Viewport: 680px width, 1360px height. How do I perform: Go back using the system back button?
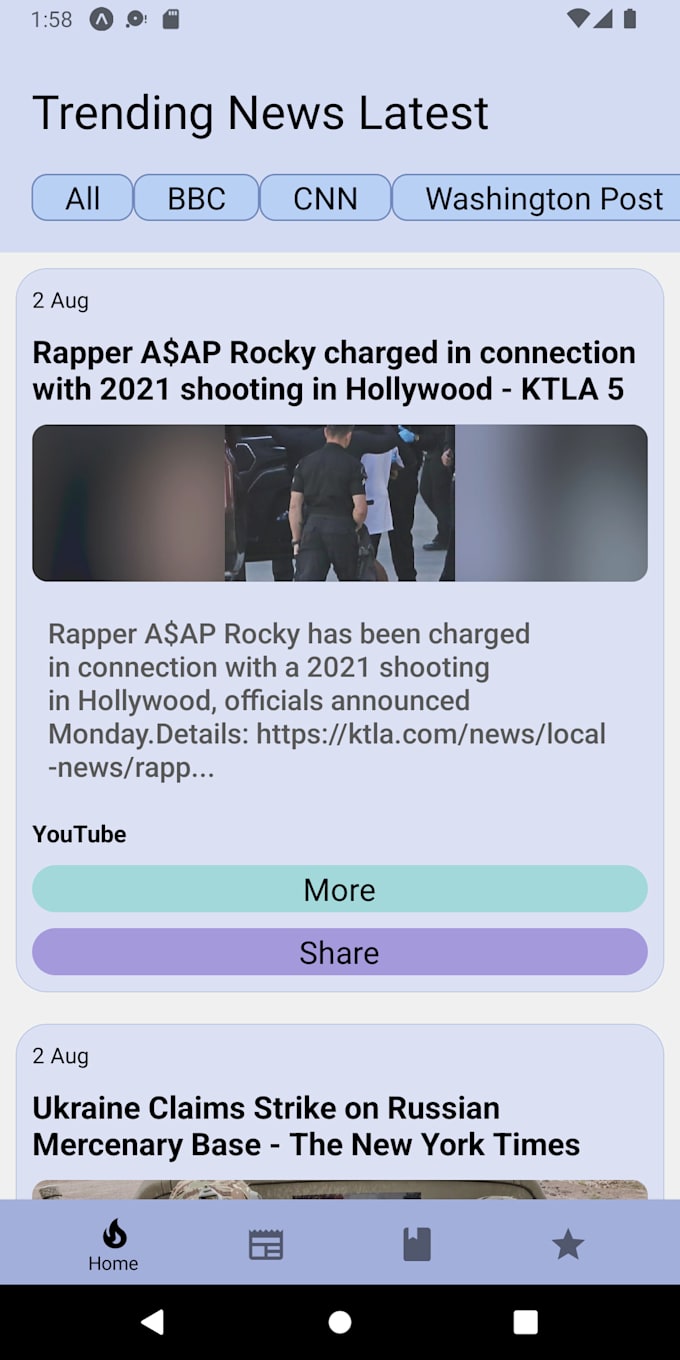point(152,1322)
